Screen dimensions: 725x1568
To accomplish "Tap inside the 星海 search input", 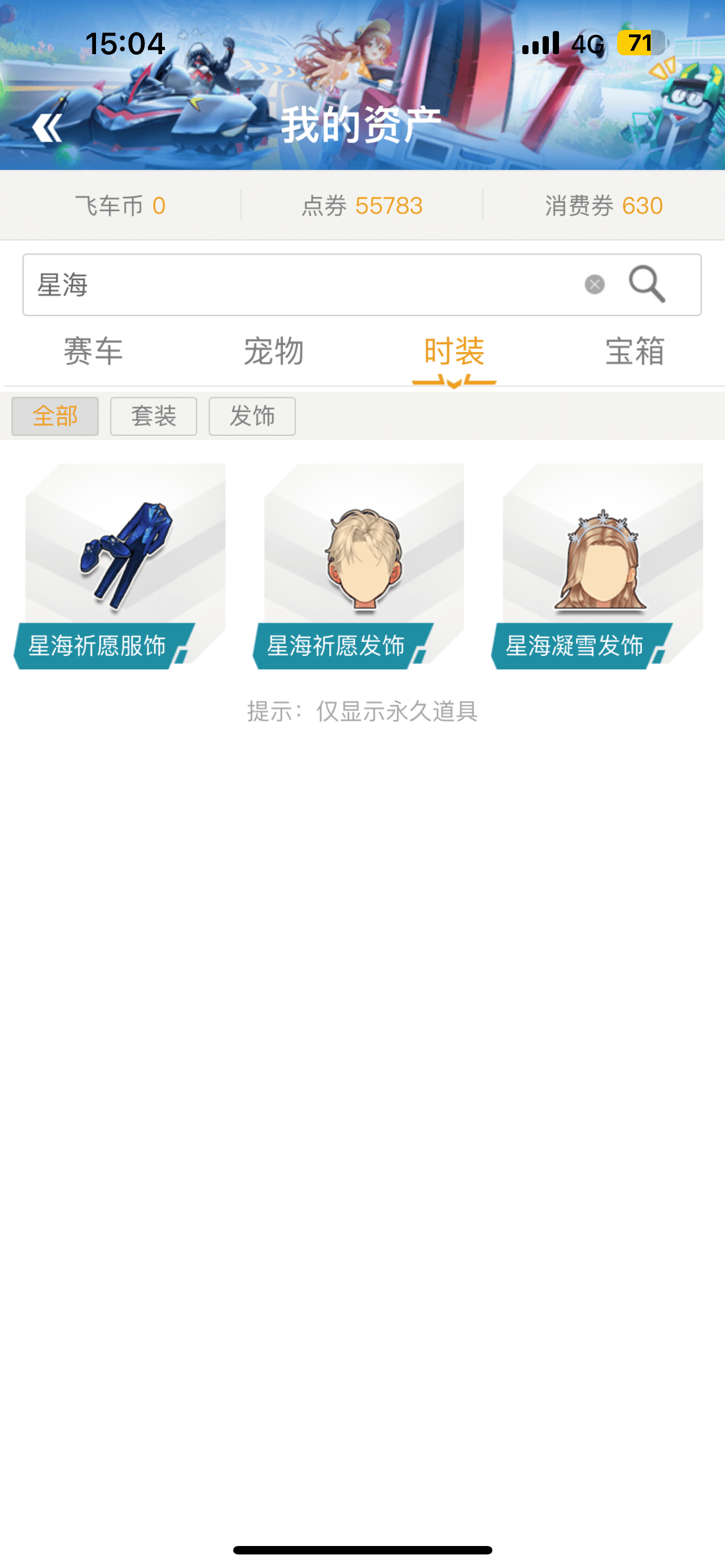I will tap(243, 285).
